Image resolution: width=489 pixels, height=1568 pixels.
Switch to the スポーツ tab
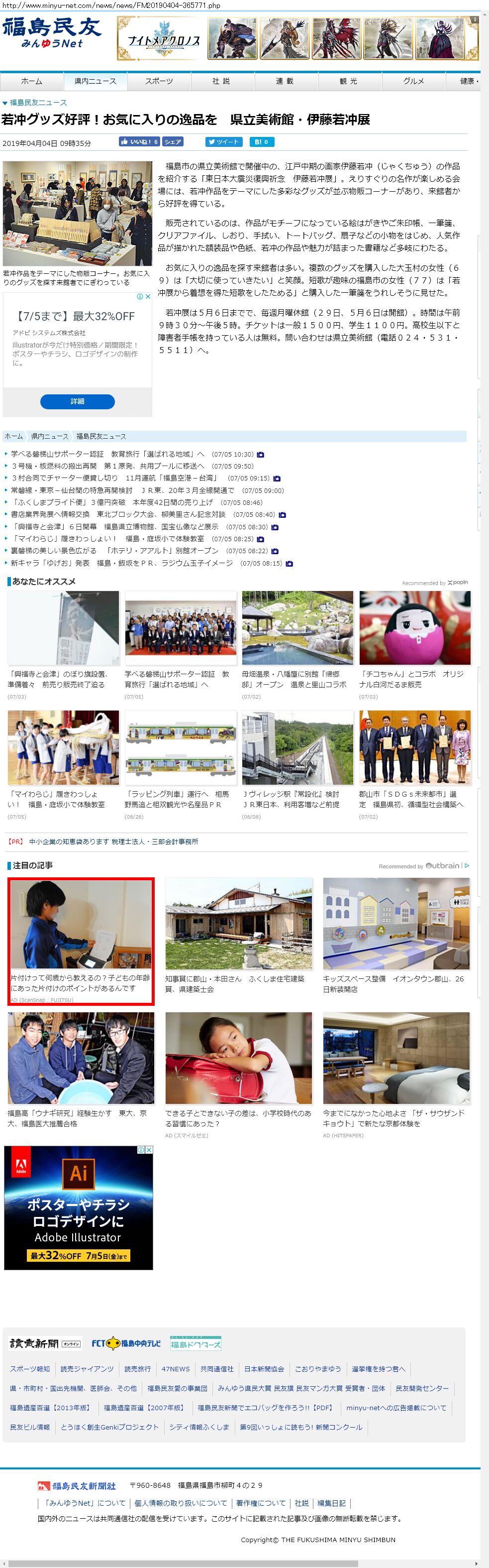(159, 81)
